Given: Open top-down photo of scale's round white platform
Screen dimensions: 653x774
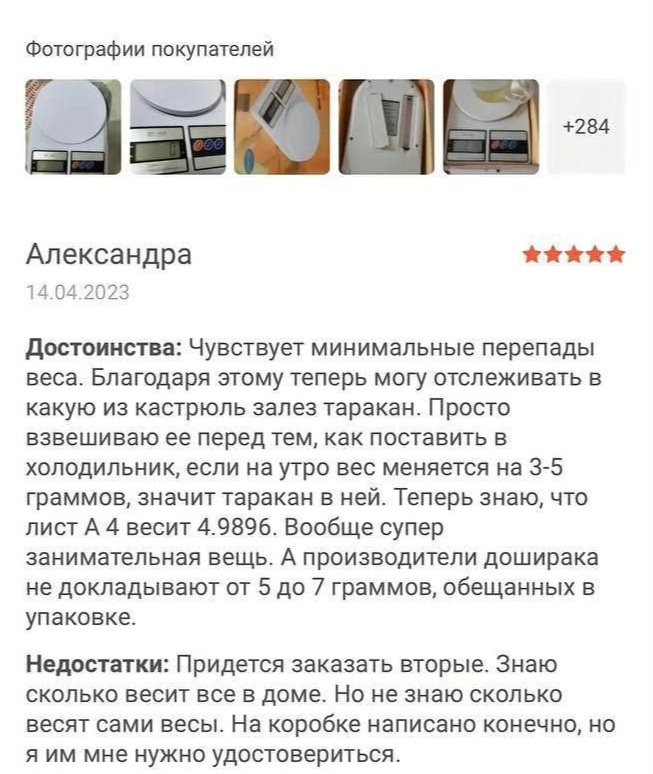Looking at the screenshot, I should pos(73,127).
